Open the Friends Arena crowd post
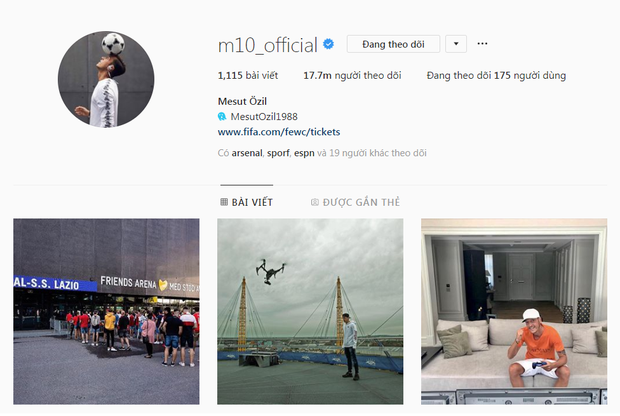 coord(106,311)
